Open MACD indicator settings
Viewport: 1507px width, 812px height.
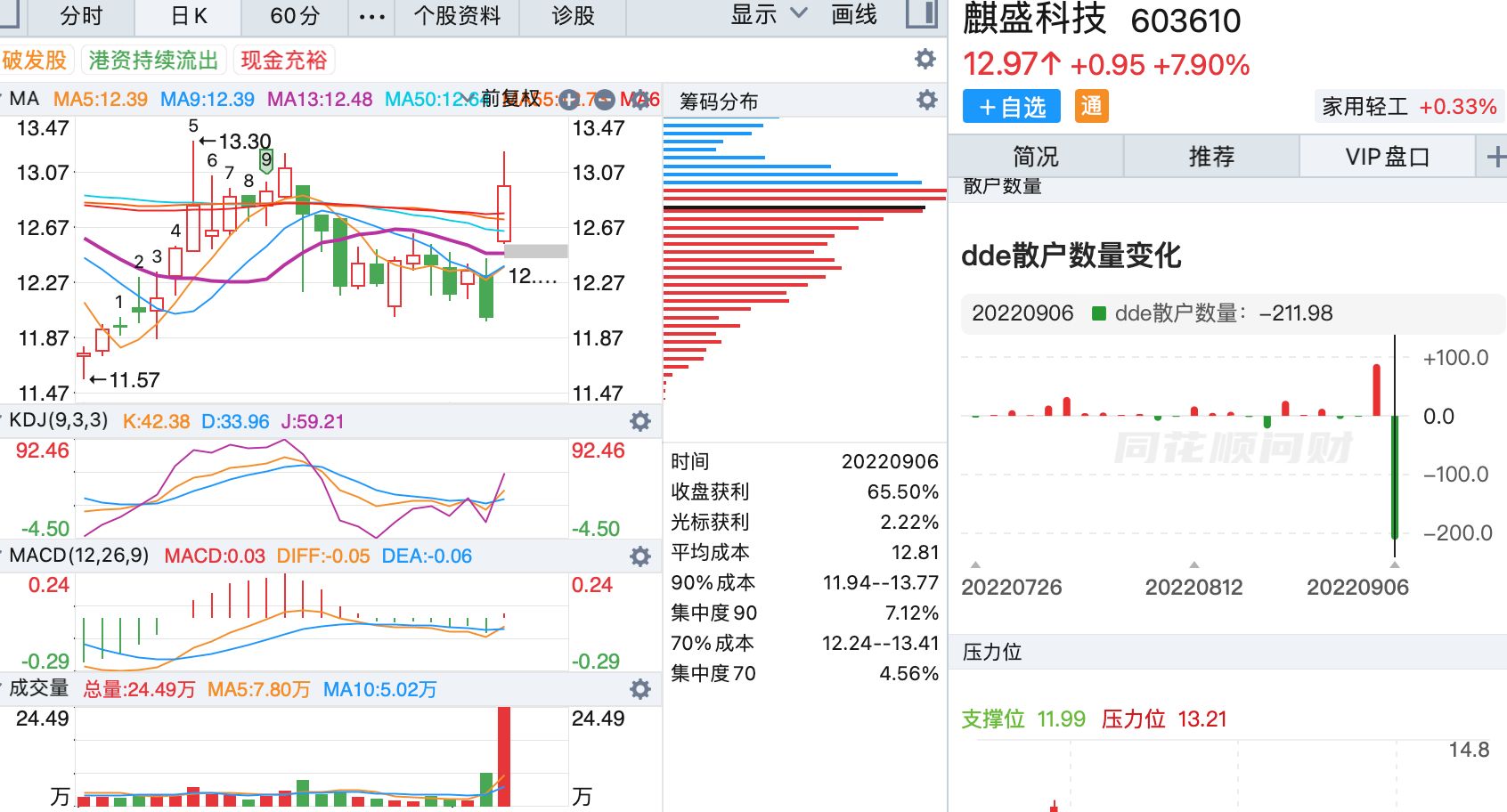point(640,556)
